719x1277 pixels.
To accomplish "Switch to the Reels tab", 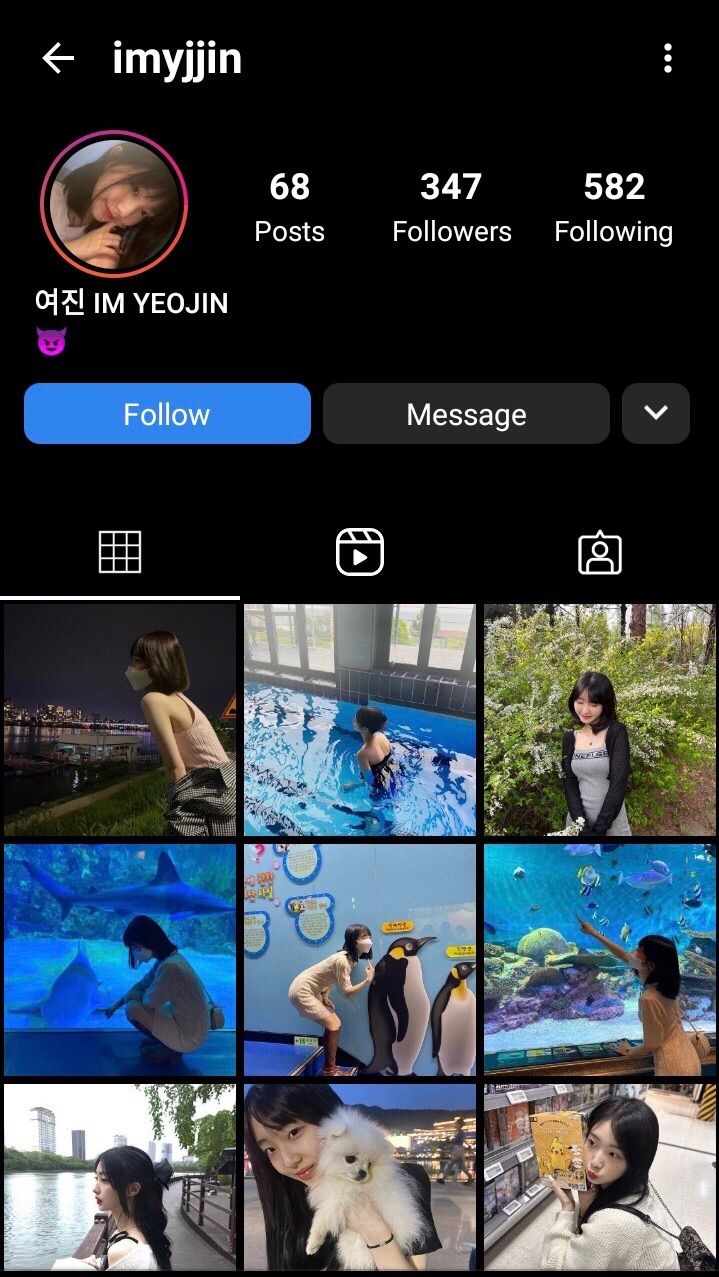I will 360,552.
